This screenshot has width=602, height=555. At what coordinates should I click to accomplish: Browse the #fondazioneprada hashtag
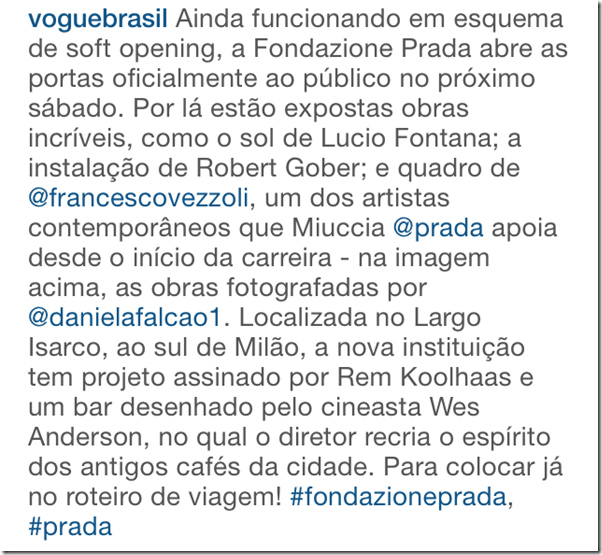(400, 497)
